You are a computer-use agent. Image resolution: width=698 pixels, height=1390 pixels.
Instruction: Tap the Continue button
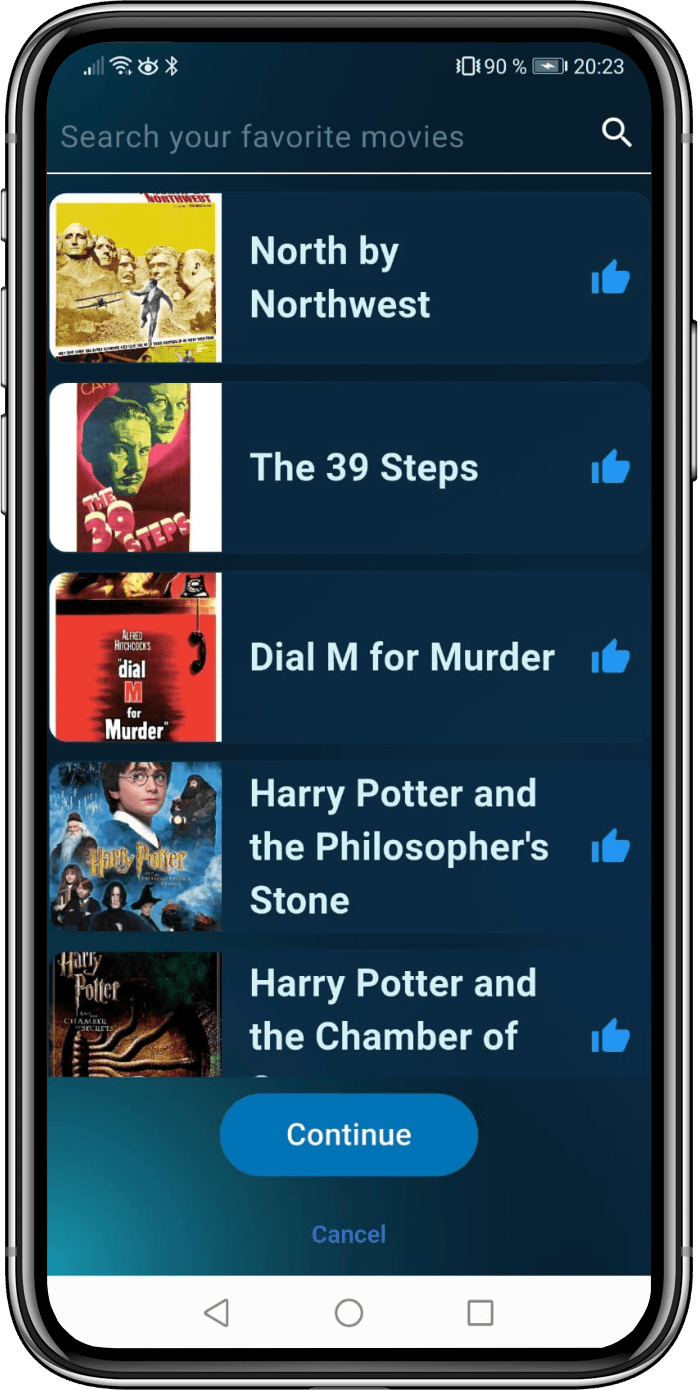[349, 1134]
